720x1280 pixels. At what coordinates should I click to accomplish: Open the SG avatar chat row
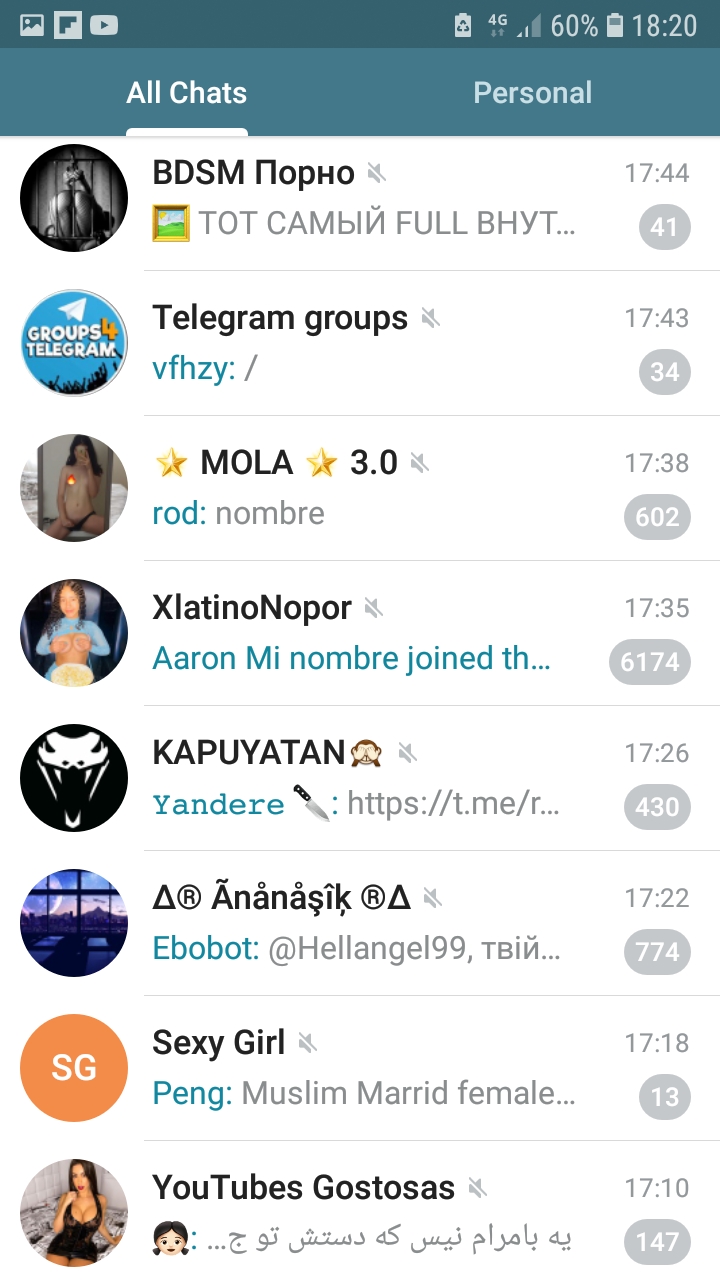coord(360,1068)
